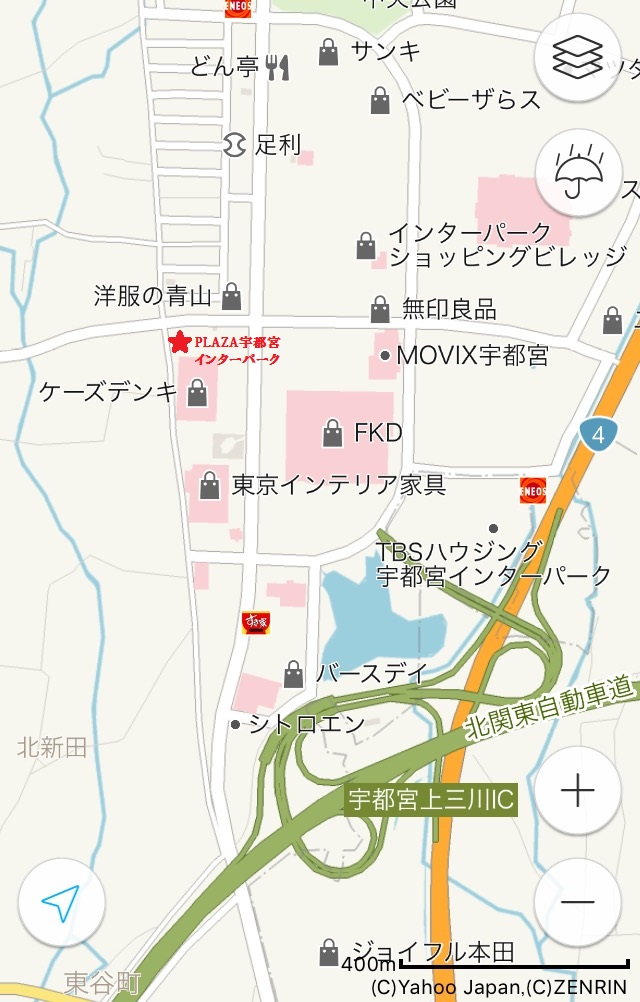Select the シトロエン dealer marker

(x=235, y=724)
